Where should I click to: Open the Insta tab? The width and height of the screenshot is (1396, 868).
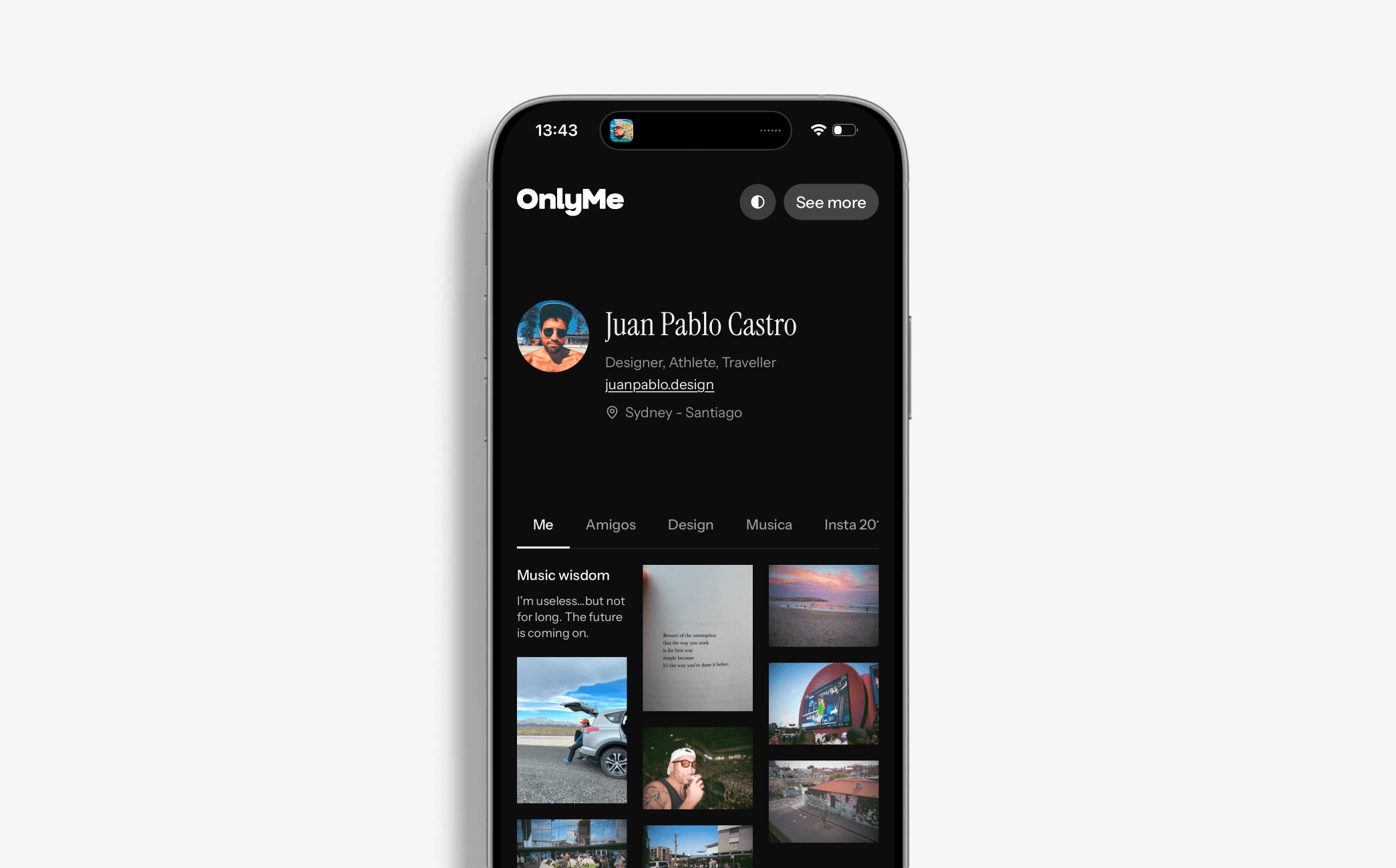click(850, 525)
